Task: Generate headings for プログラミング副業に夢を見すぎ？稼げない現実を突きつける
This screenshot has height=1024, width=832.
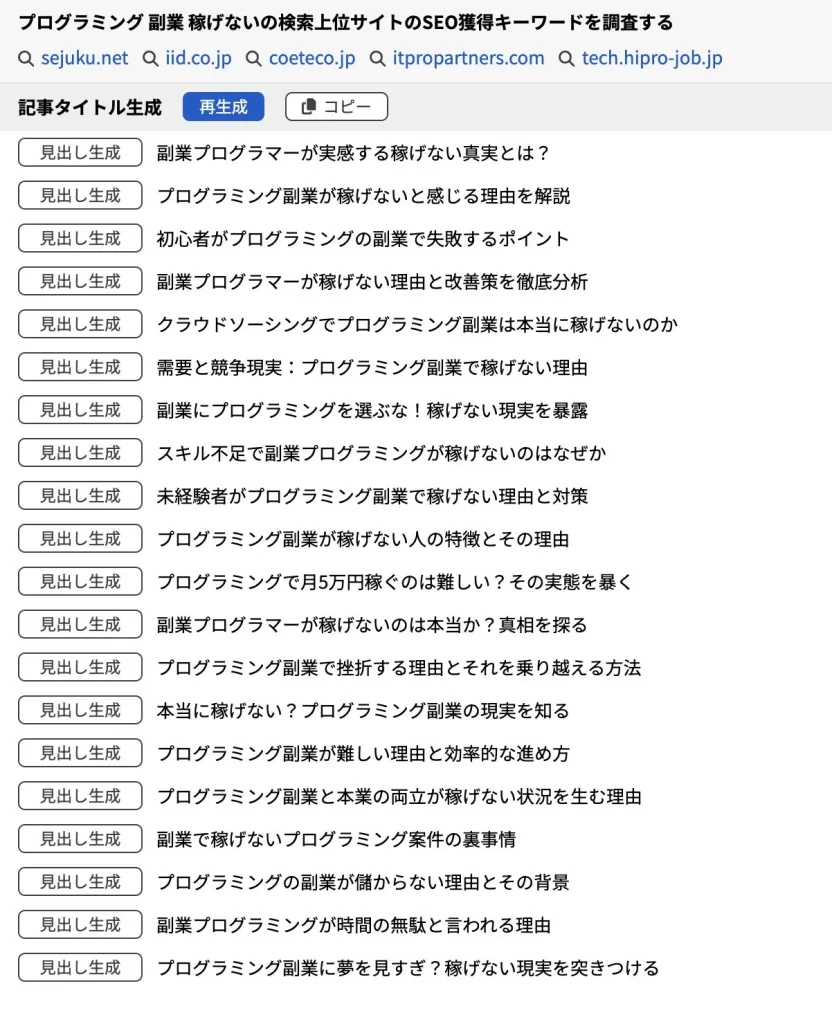Action: click(80, 967)
